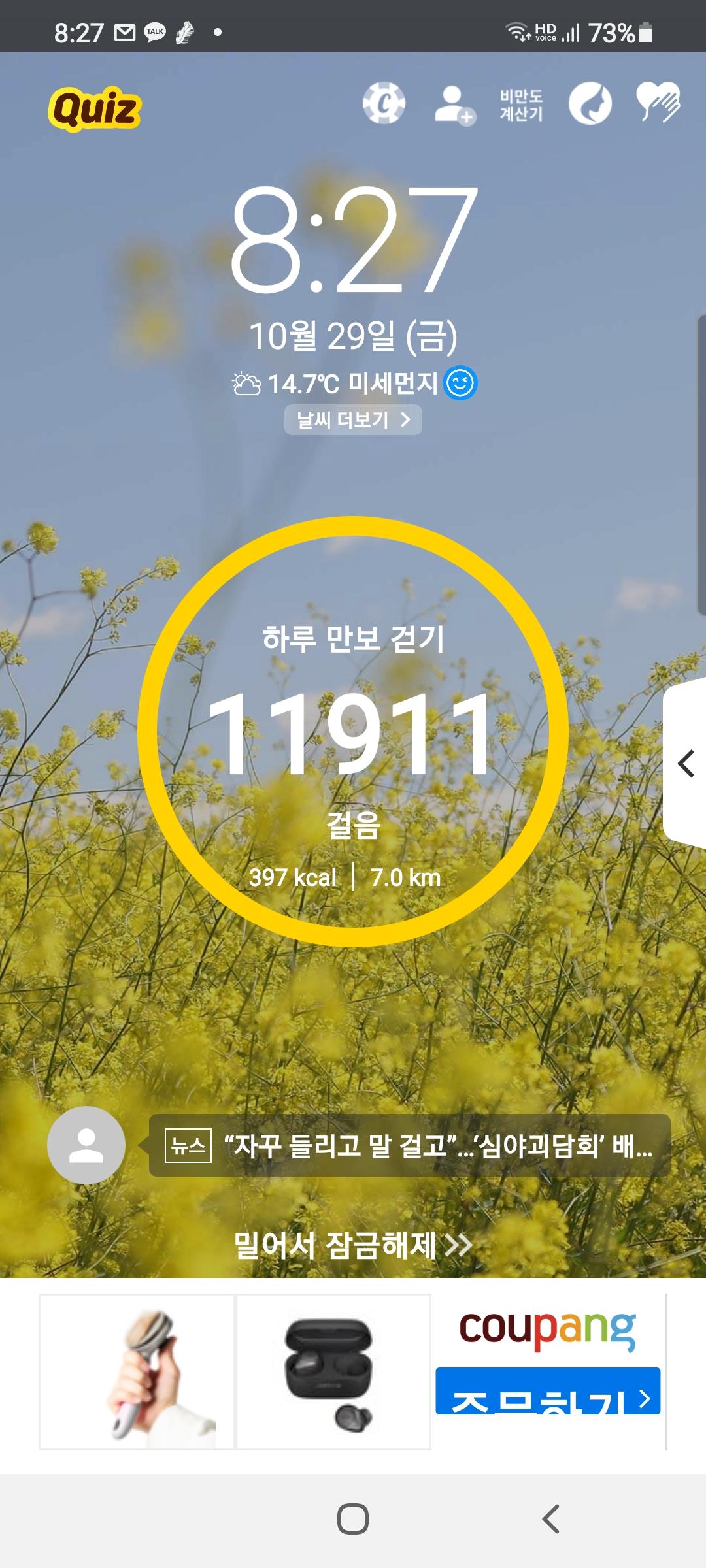Open the pet grooming brush ad
This screenshot has height=1568, width=706.
pos(137,1371)
